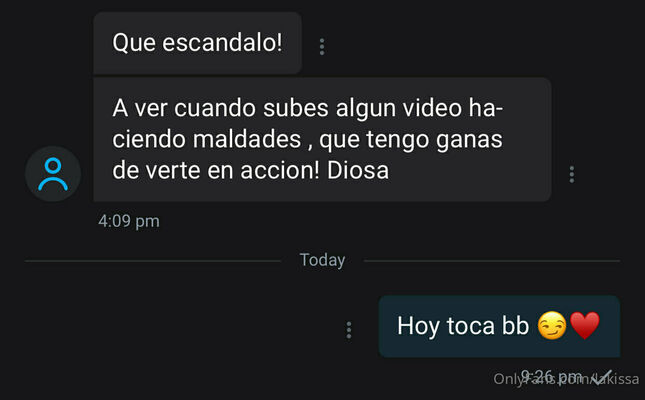This screenshot has width=645, height=400.
Task: View the sender's profile avatar
Action: coord(53,174)
